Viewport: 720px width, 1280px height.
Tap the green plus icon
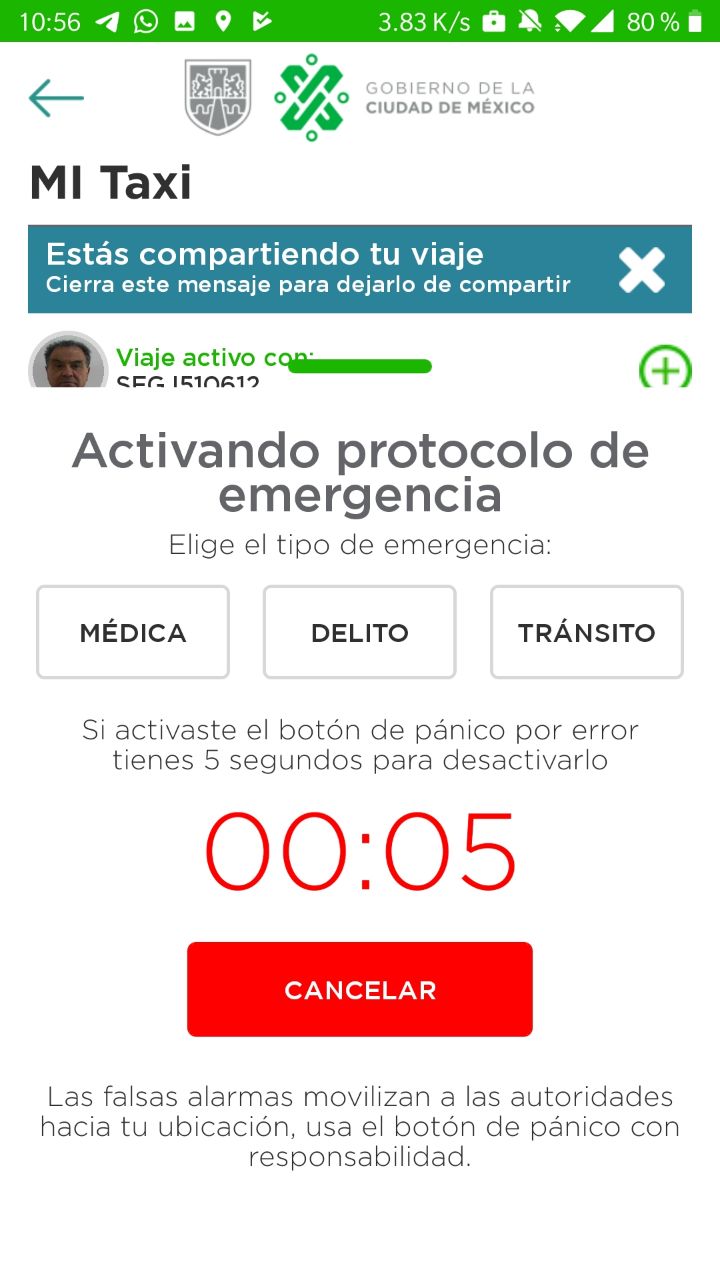tap(665, 368)
